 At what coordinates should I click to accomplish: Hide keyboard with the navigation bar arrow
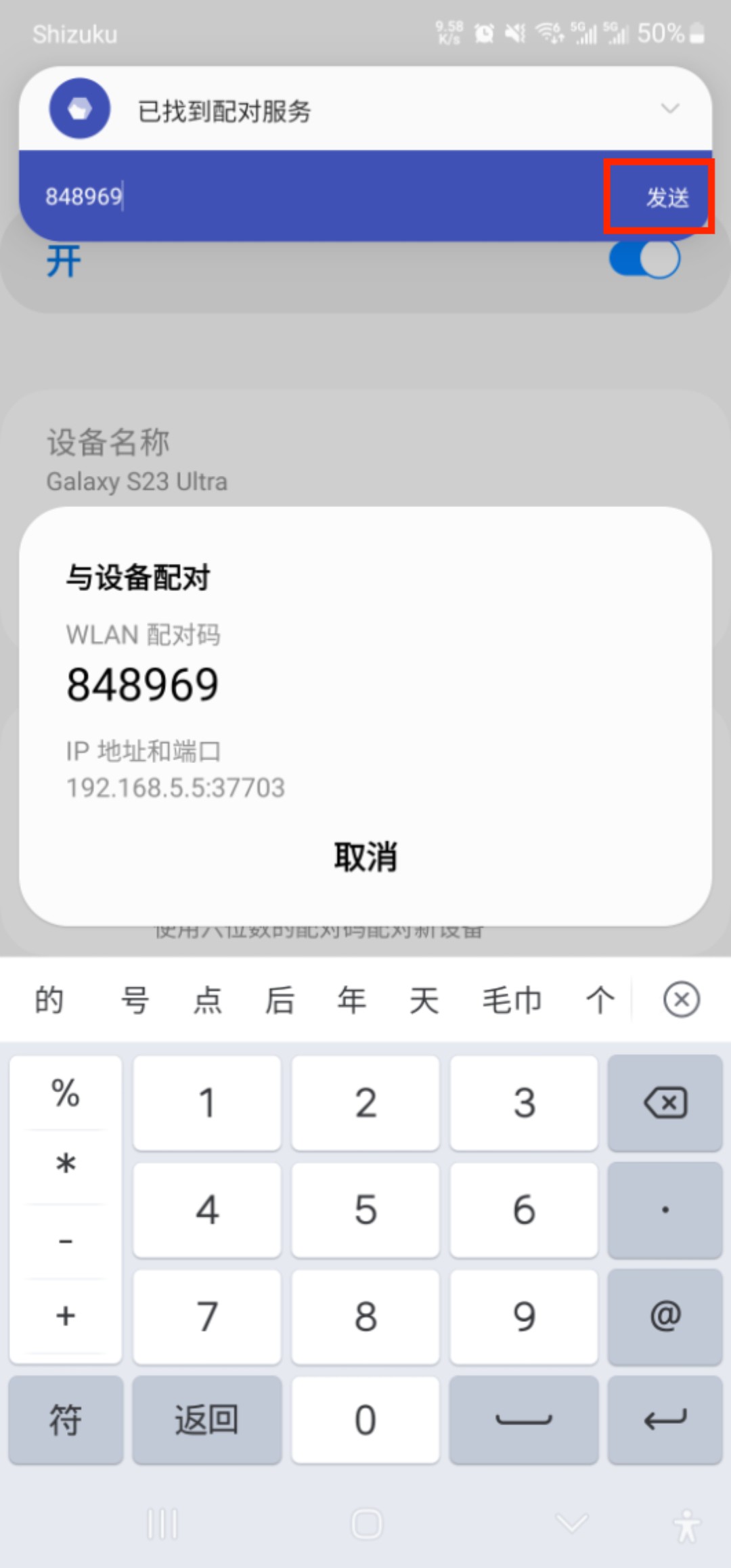tap(572, 1524)
